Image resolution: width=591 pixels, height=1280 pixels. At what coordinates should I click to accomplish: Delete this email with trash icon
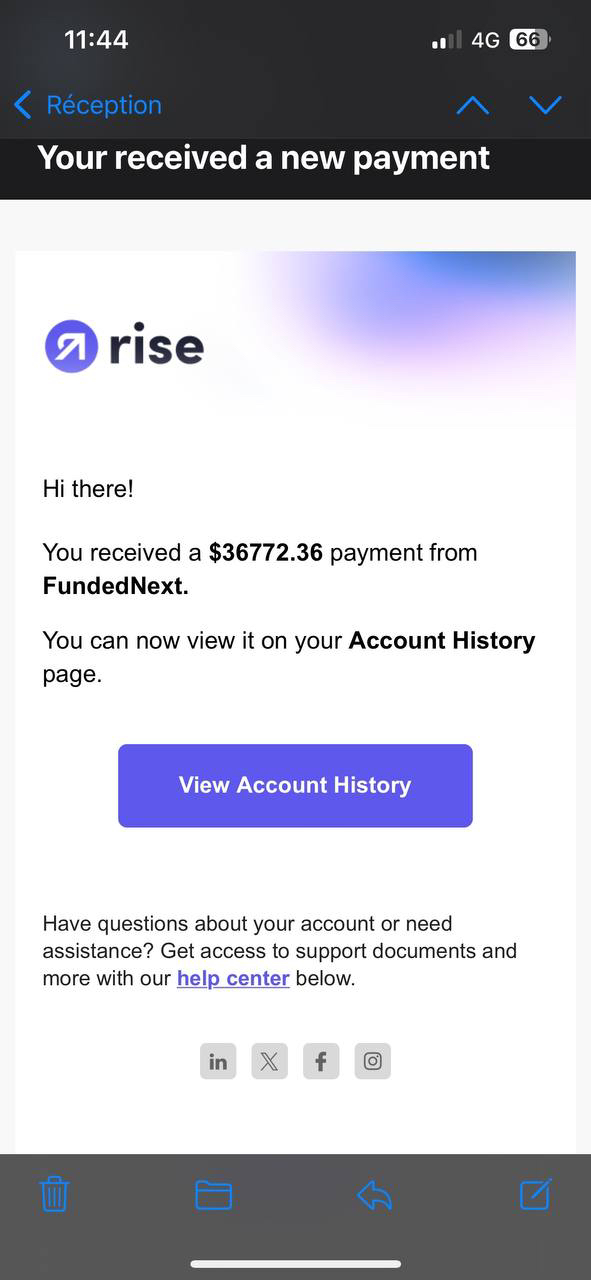click(54, 1194)
